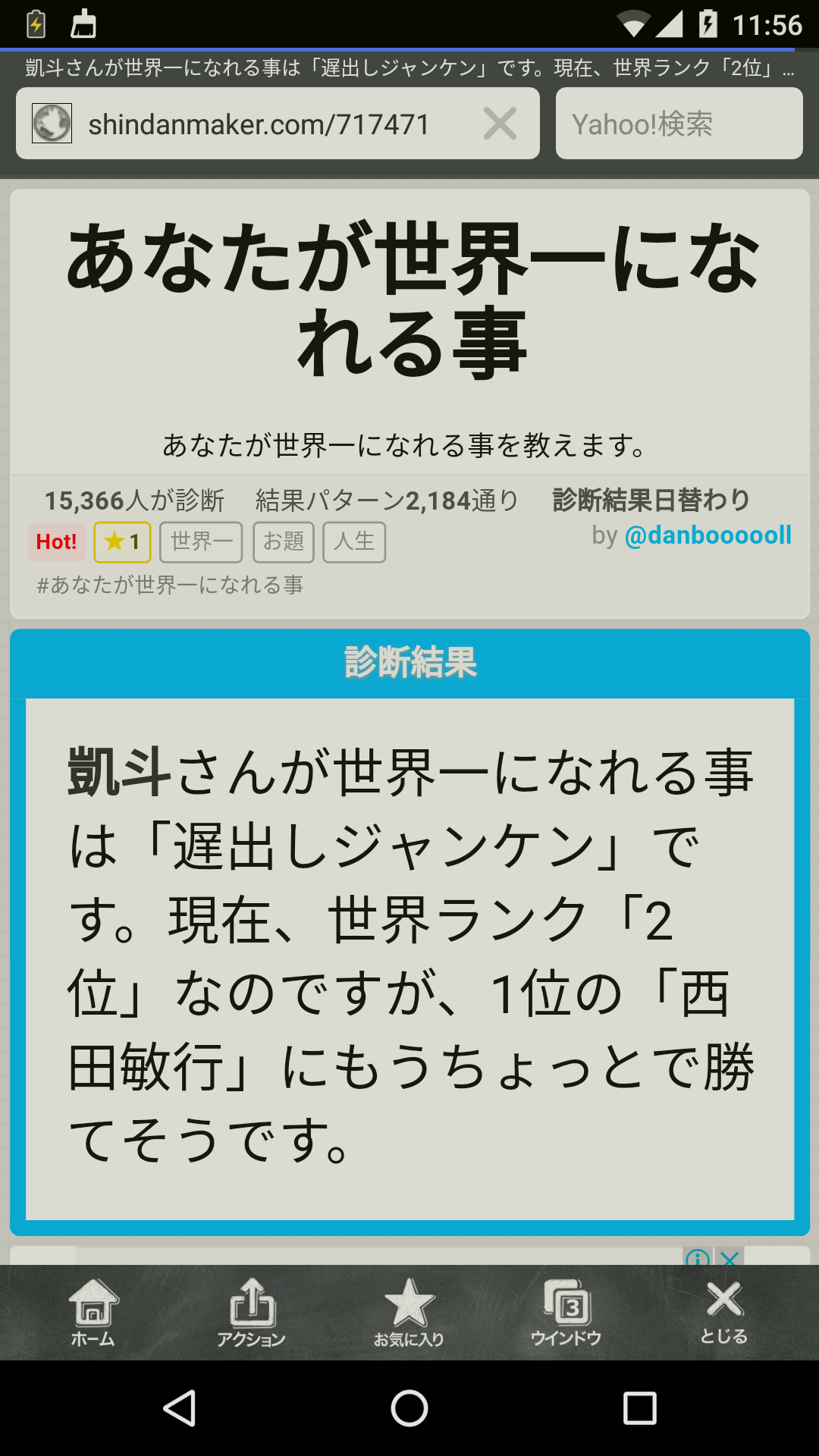
Task: Go to ホーム in the bottom toolbar
Action: tap(93, 1312)
